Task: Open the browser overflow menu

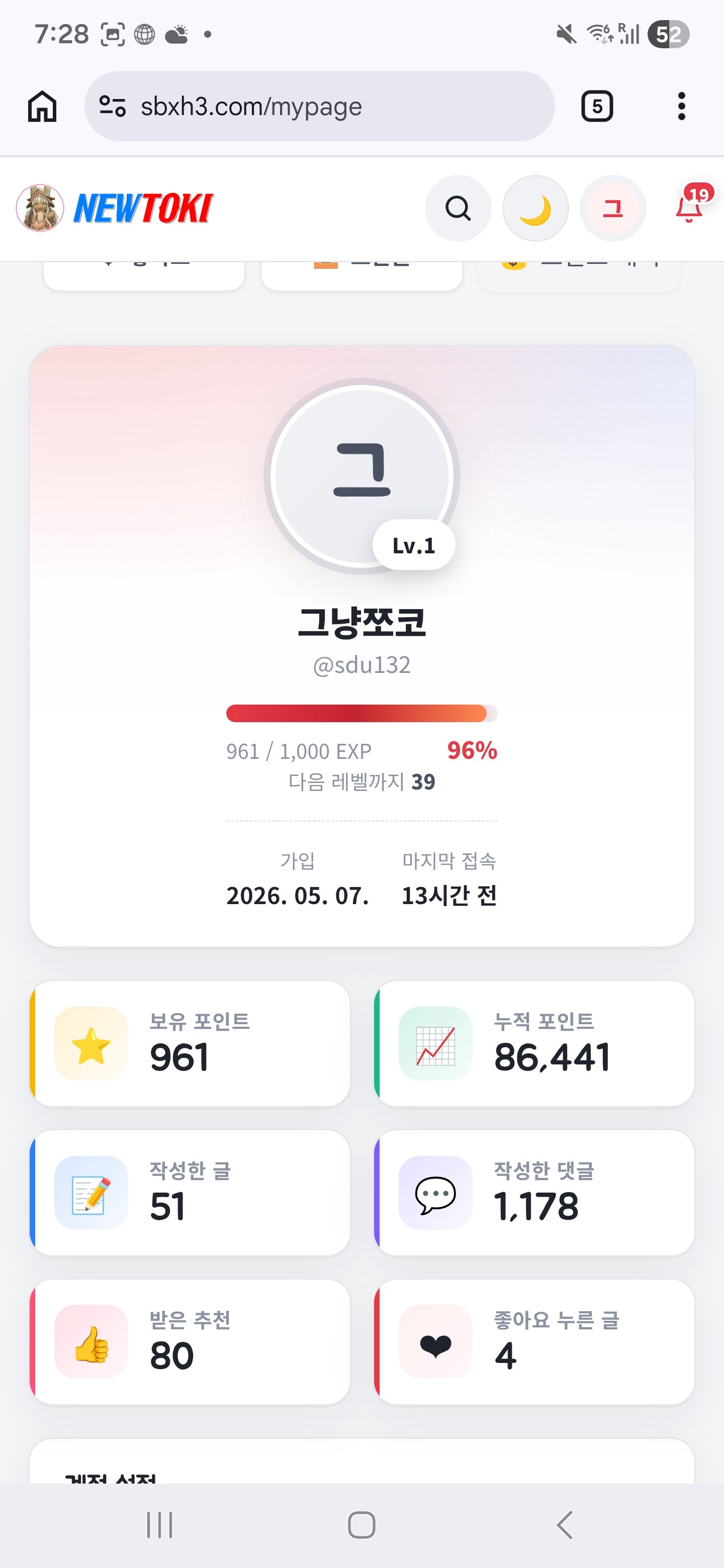Action: [681, 107]
